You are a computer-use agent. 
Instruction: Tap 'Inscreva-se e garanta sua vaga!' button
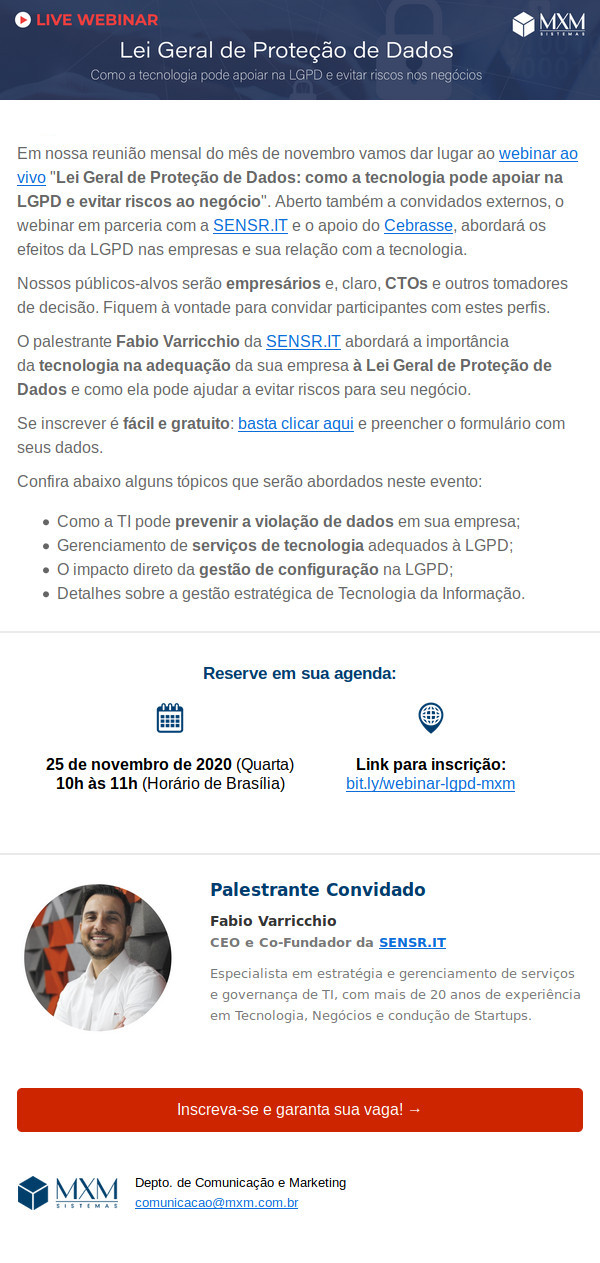coord(300,1110)
